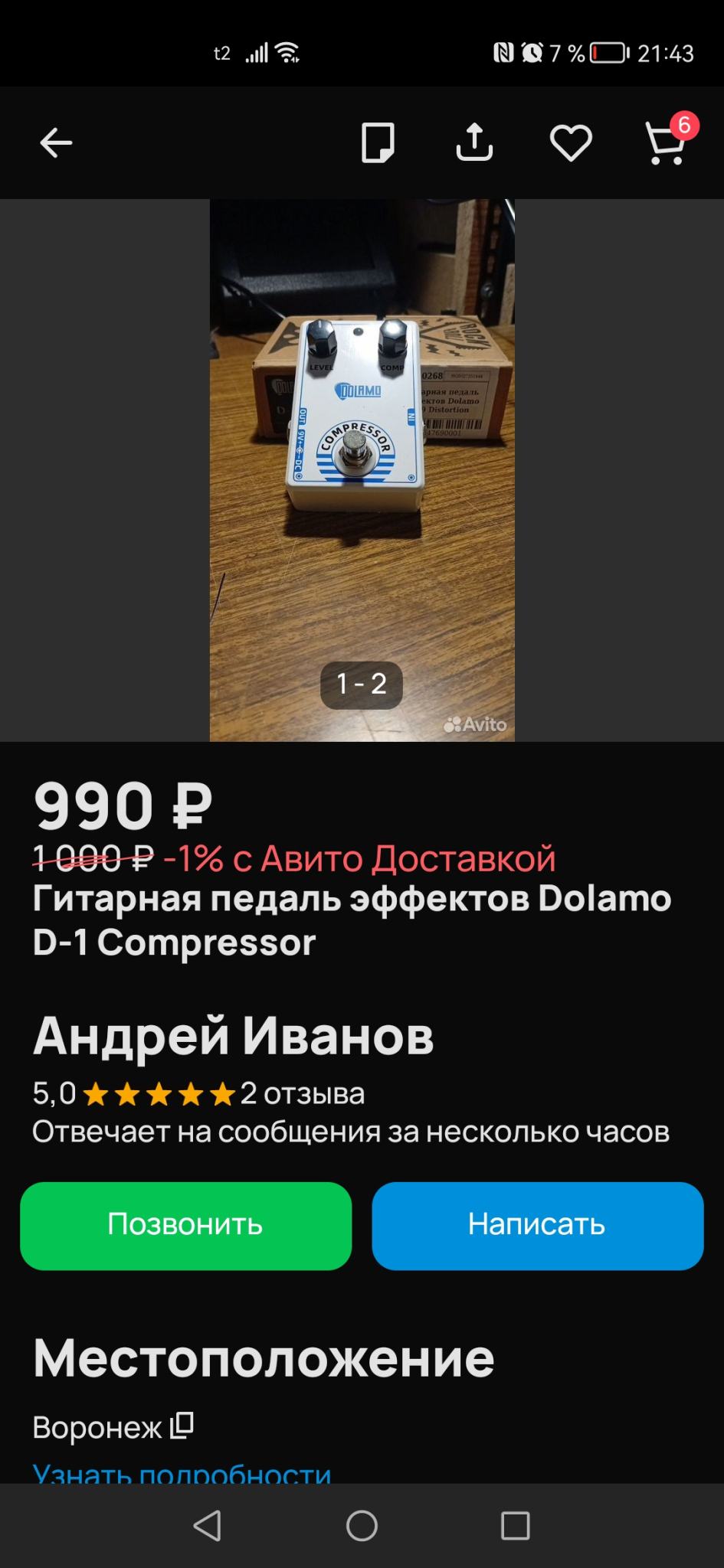Copy the Воронеж location
The image size is (724, 1568).
click(182, 1426)
